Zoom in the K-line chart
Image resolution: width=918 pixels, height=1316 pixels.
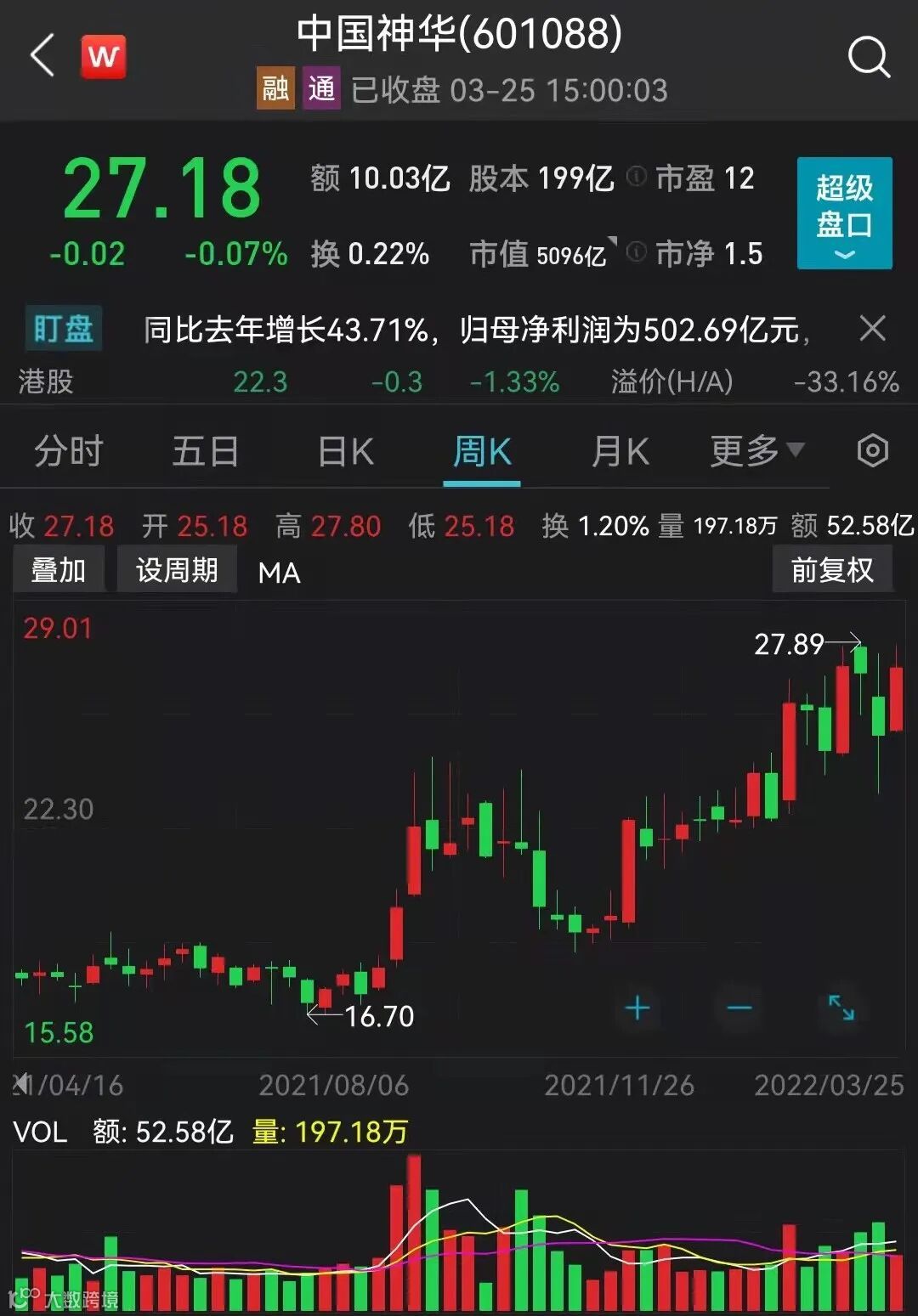click(637, 1008)
